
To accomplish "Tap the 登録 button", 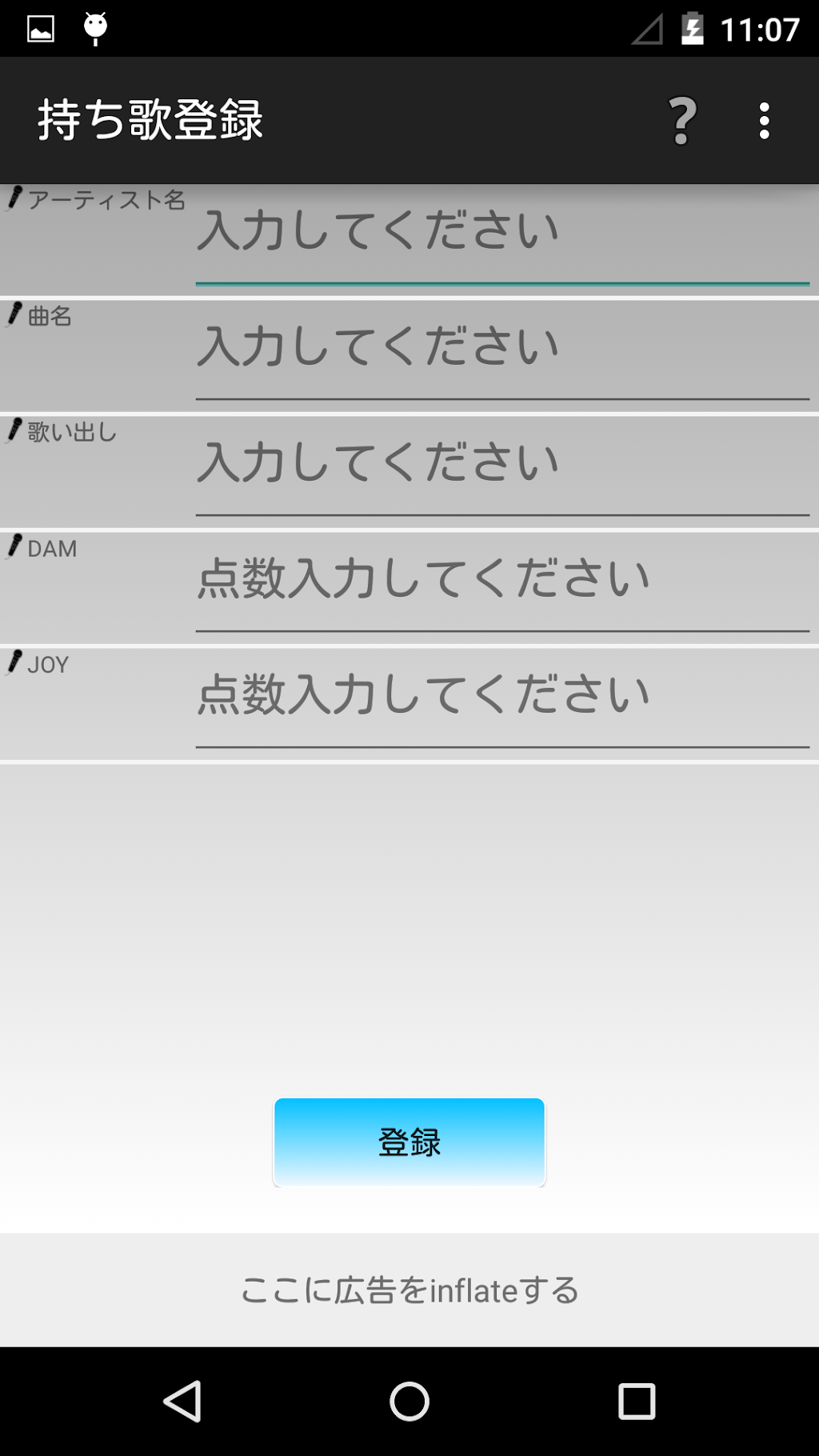I will 409,1142.
